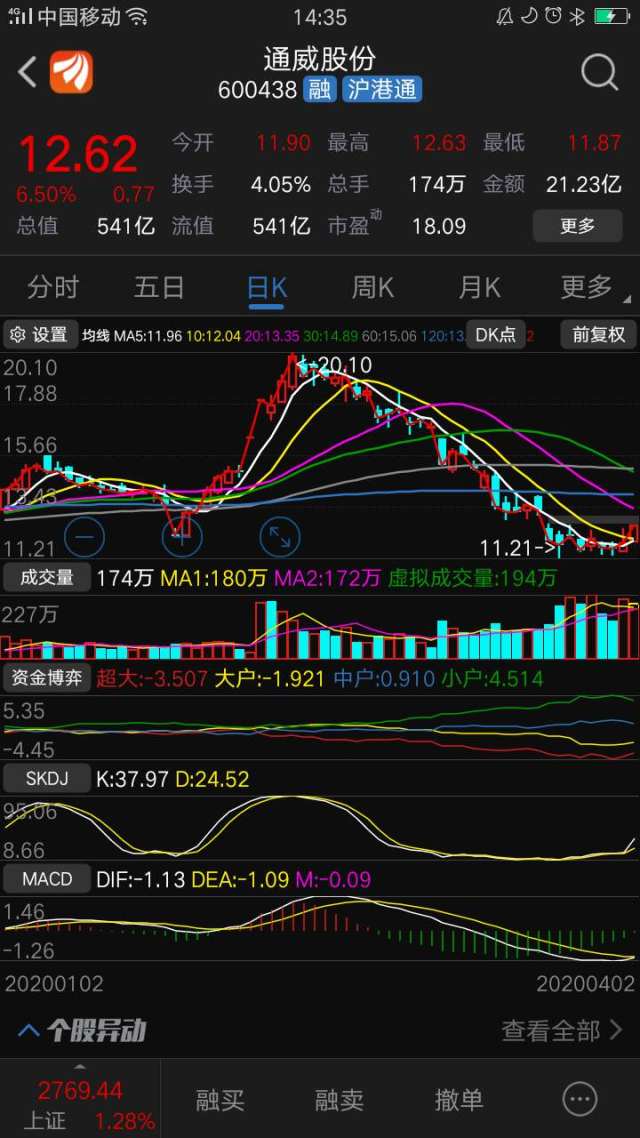Open 撤单 to cancel orders

coord(459,1100)
